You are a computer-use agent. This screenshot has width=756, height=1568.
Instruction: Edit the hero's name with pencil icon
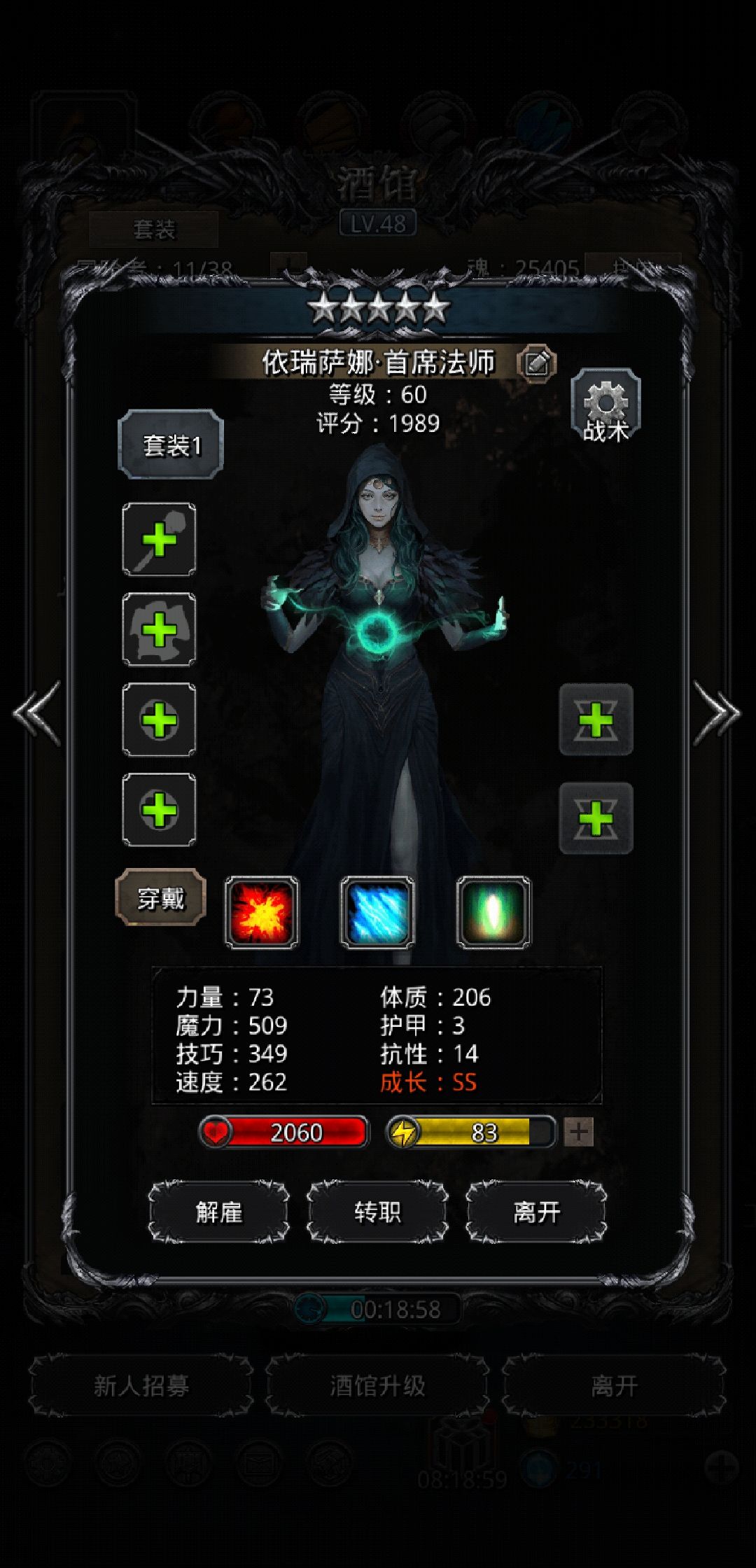coord(536,363)
